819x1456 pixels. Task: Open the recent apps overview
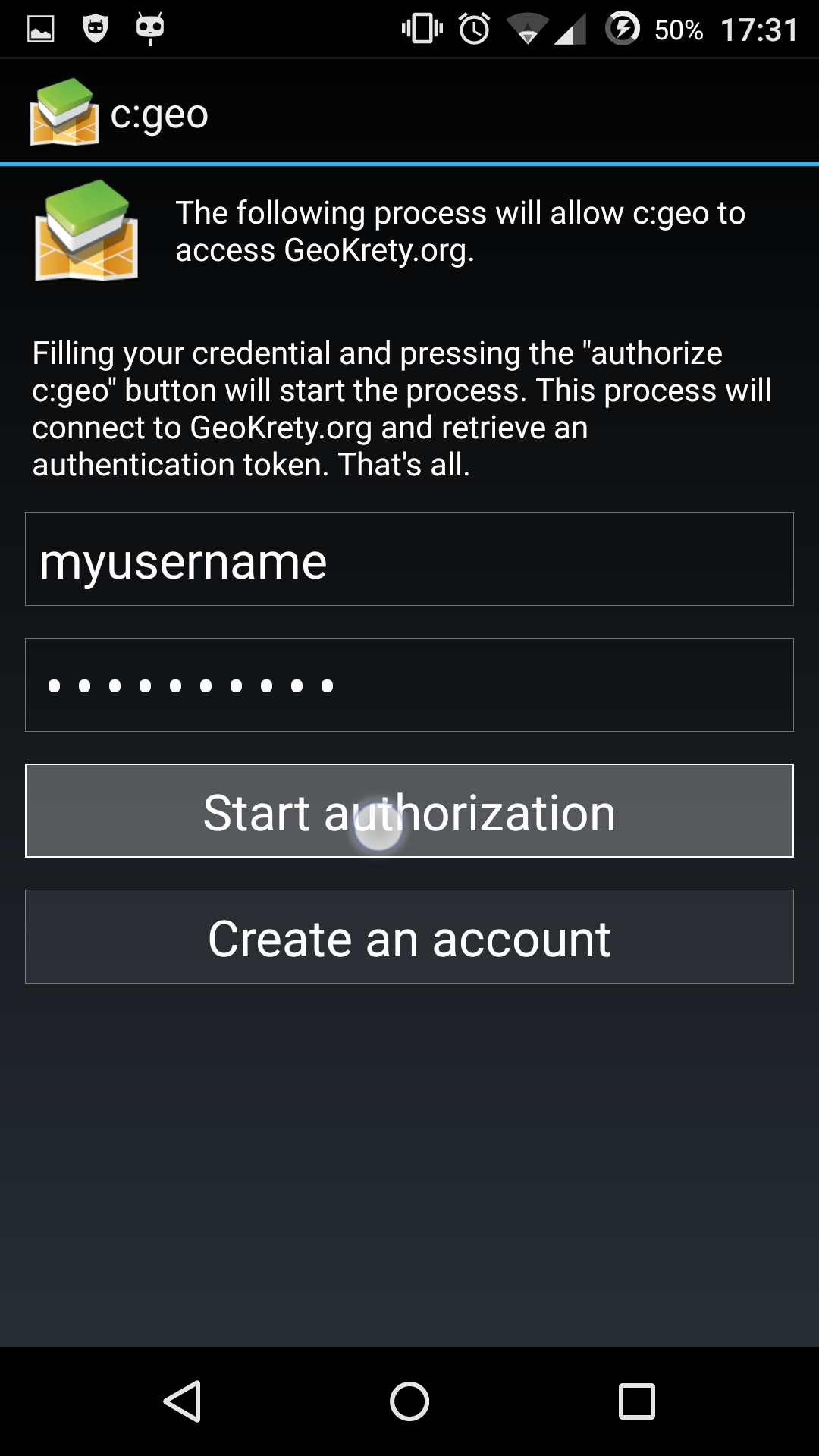point(636,1401)
